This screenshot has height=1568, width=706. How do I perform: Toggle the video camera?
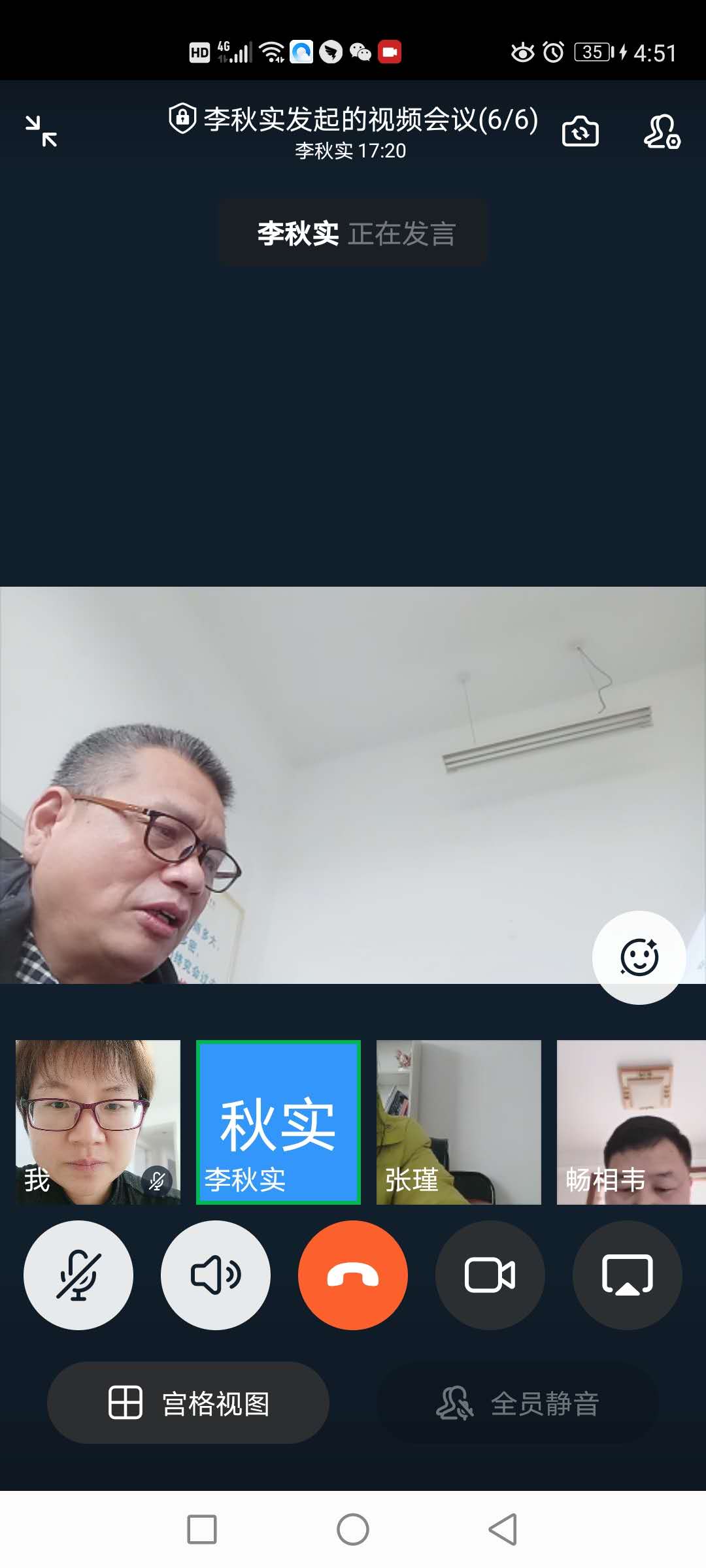click(490, 1275)
